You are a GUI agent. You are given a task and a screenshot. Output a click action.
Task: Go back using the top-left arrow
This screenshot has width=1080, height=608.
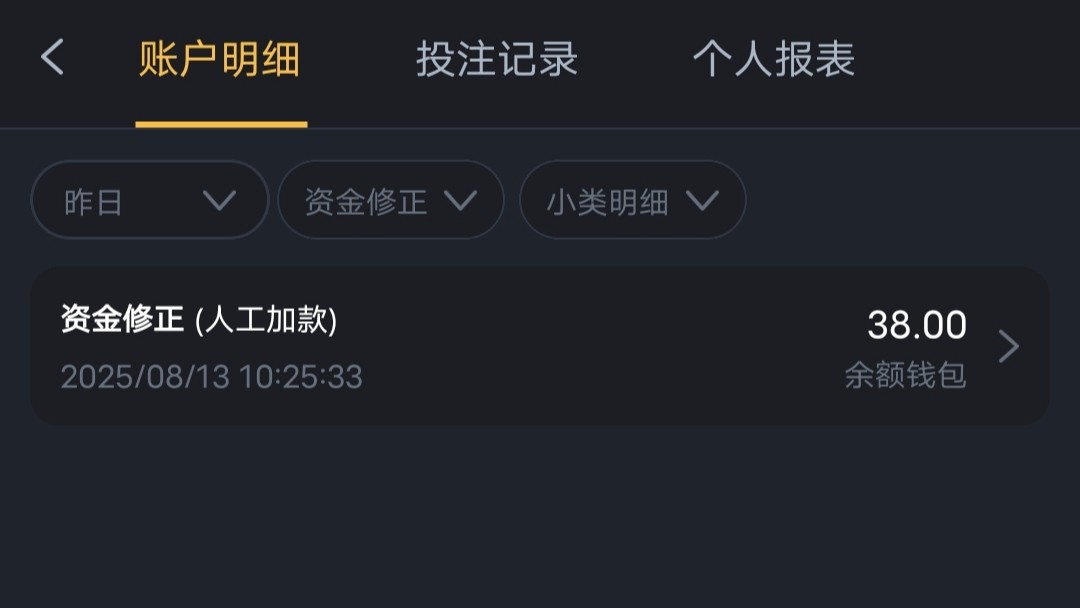[52, 58]
